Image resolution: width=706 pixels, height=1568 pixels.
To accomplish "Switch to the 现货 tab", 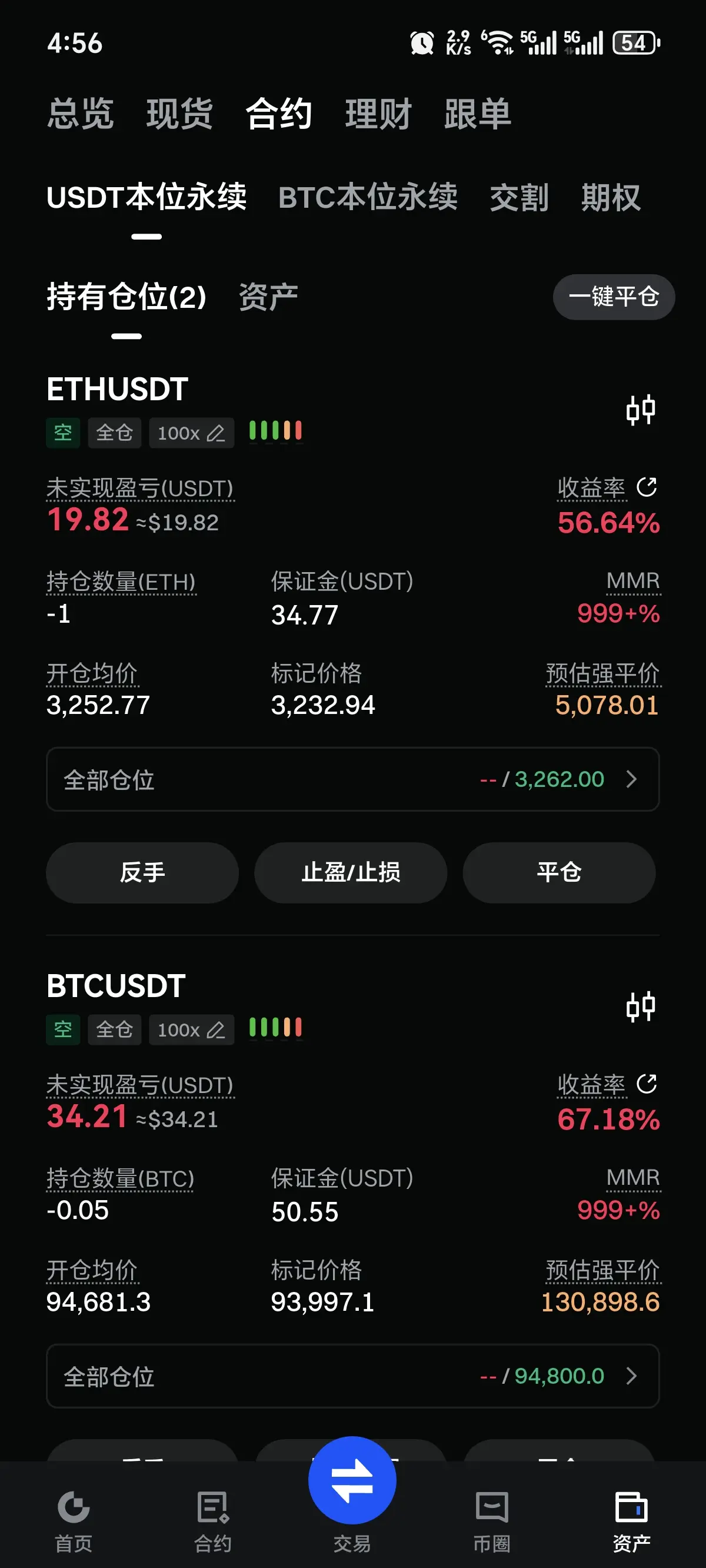I will [x=179, y=114].
